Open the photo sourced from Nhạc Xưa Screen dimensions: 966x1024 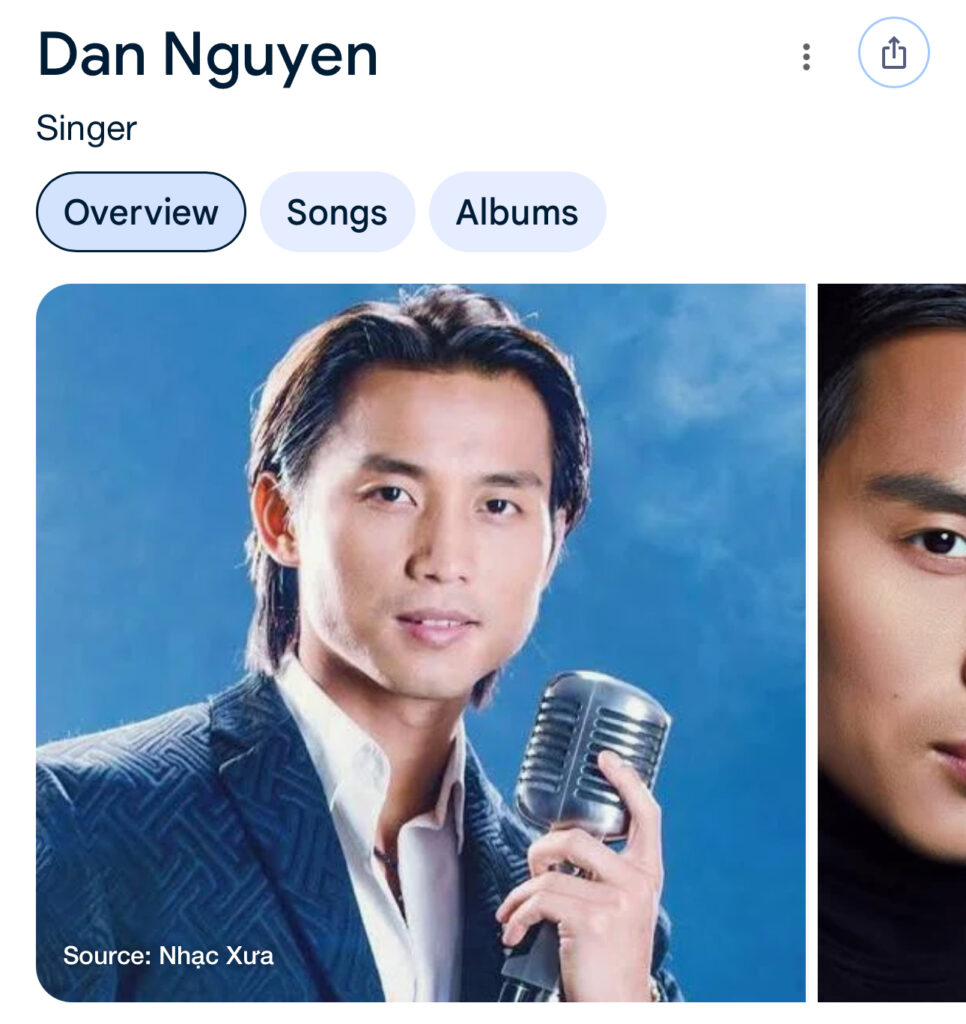pyautogui.click(x=420, y=642)
